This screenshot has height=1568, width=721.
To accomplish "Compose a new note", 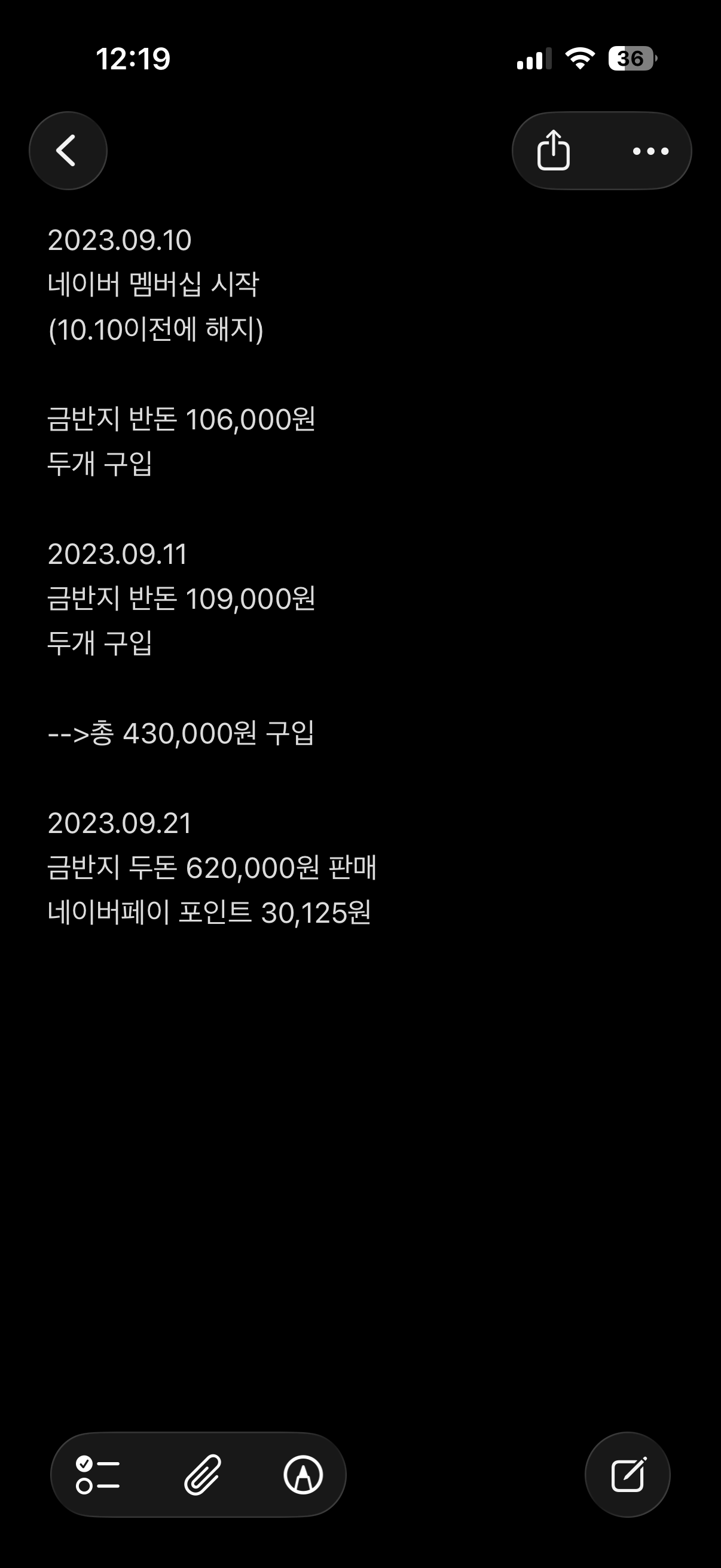I will tap(627, 1475).
